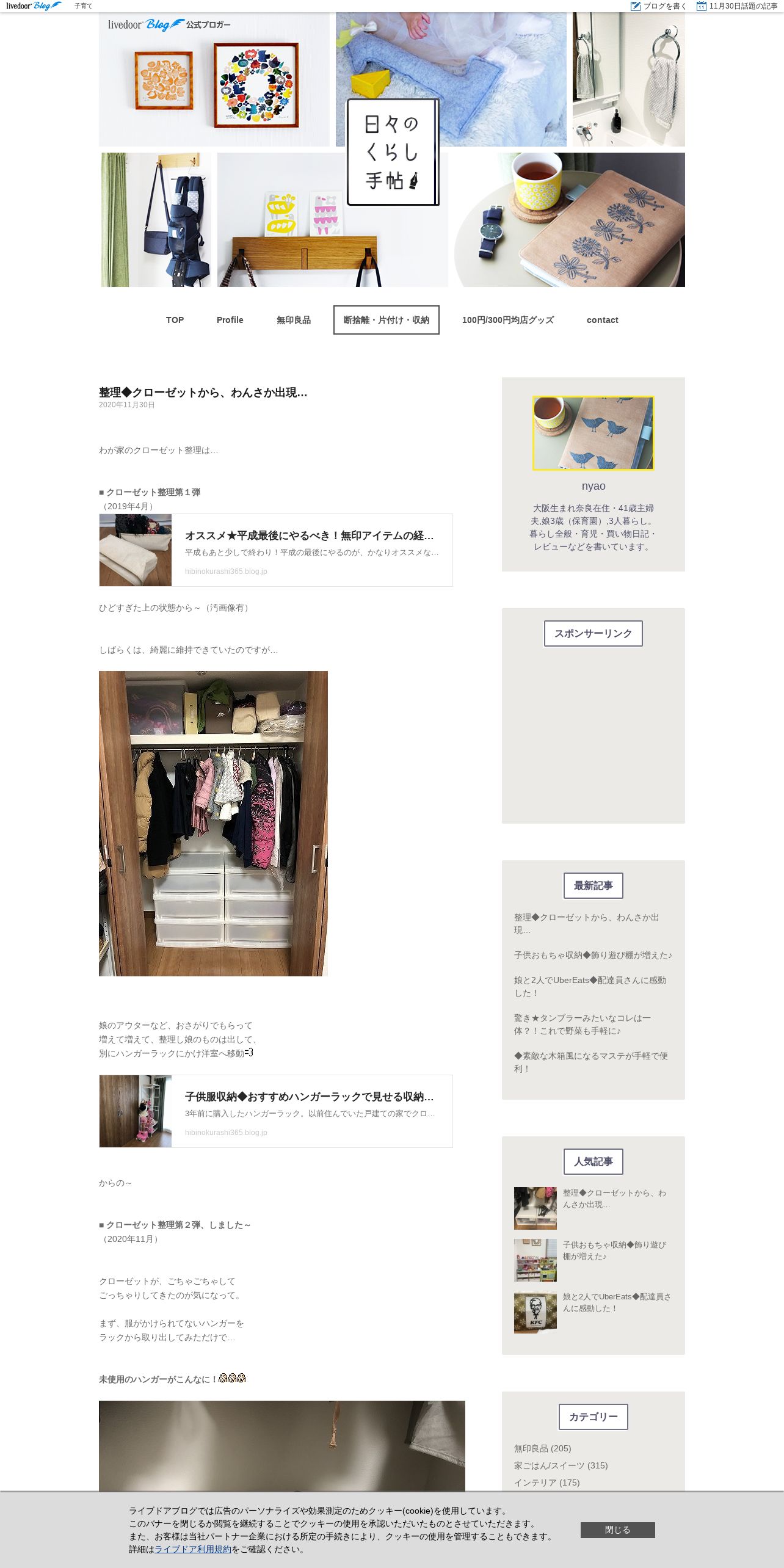Open the オススメ★平成最後にやるべき article card
The height and width of the screenshot is (1568, 784).
point(276,550)
